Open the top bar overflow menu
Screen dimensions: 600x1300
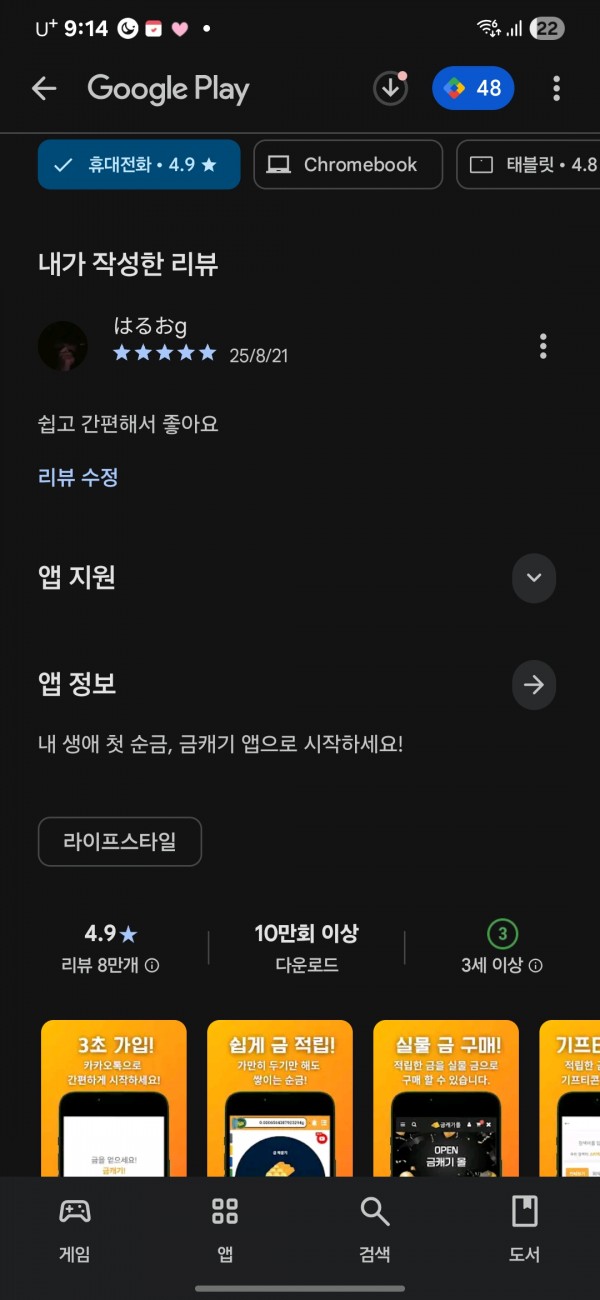click(557, 89)
